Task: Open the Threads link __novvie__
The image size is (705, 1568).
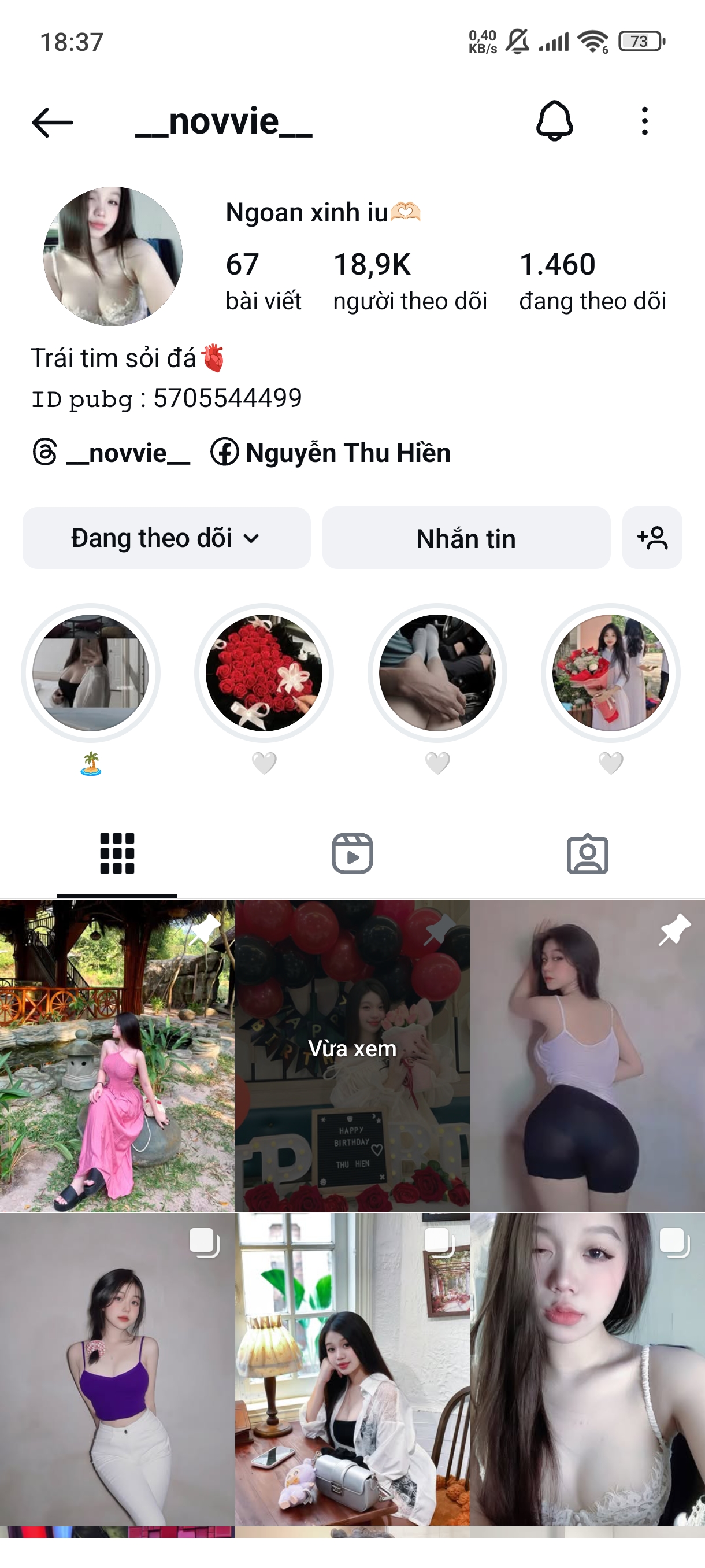Action: 112,453
